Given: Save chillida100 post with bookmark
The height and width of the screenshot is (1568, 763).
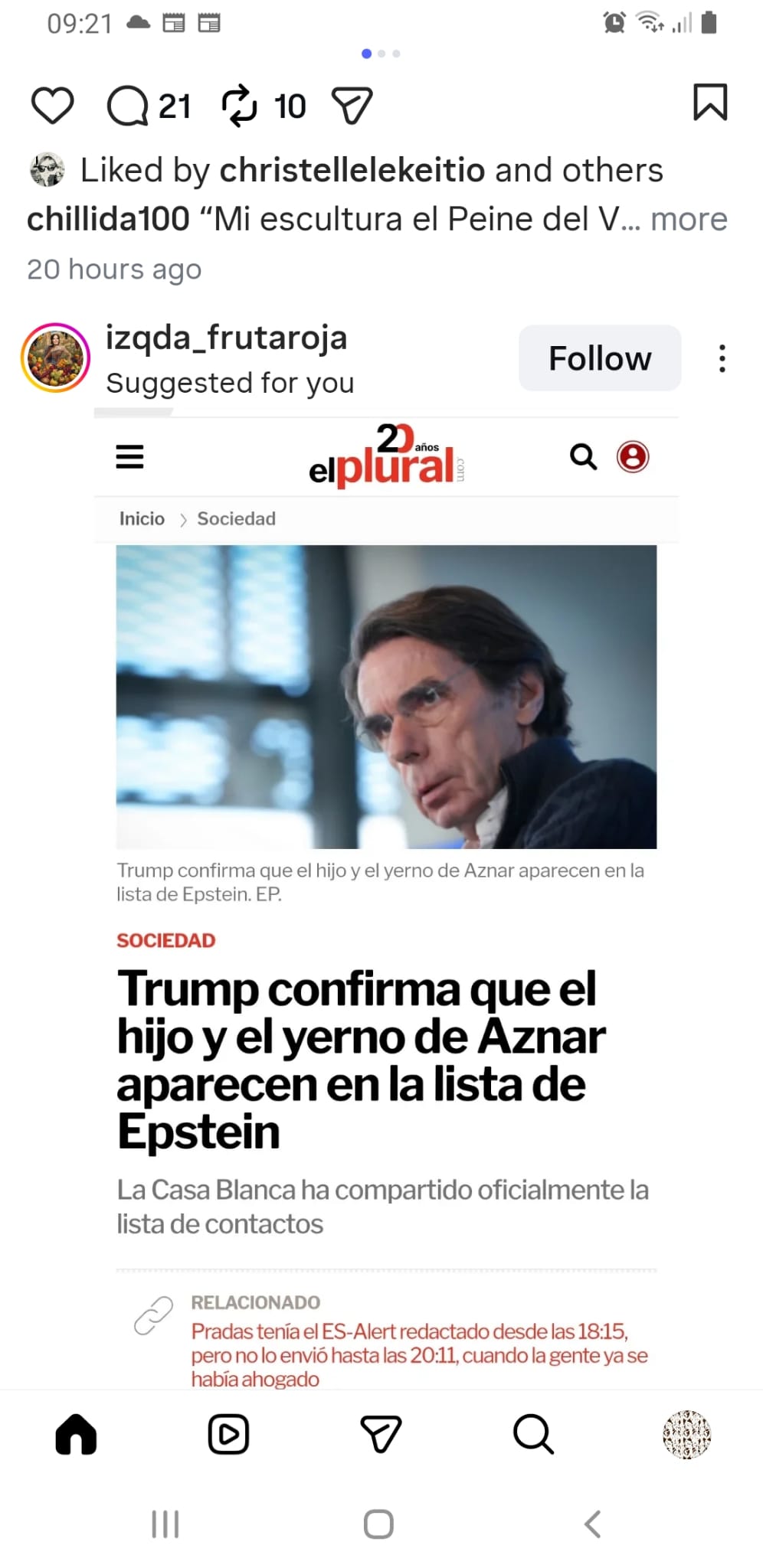Looking at the screenshot, I should [x=709, y=103].
